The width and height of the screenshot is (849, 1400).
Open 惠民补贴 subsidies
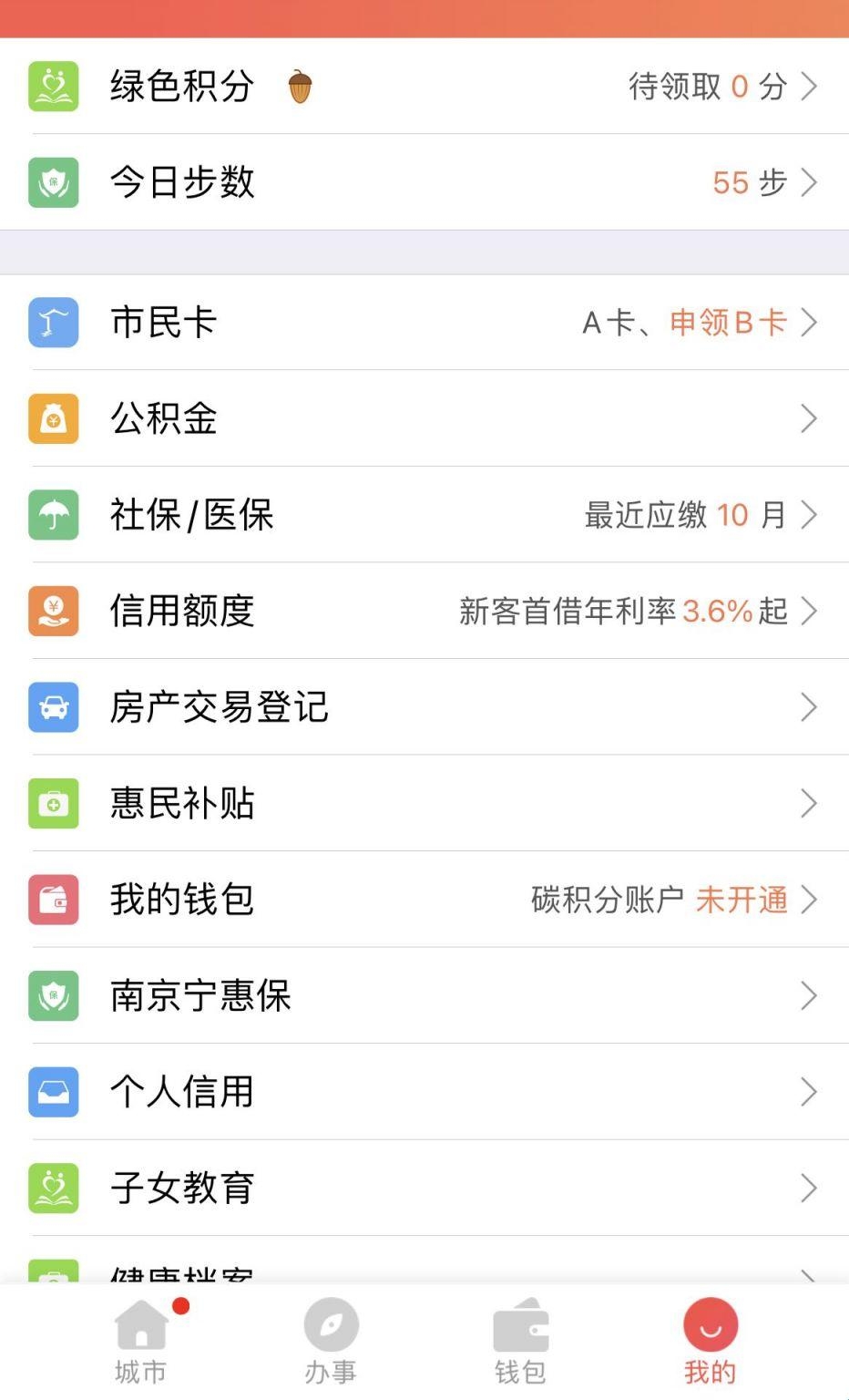point(424,803)
